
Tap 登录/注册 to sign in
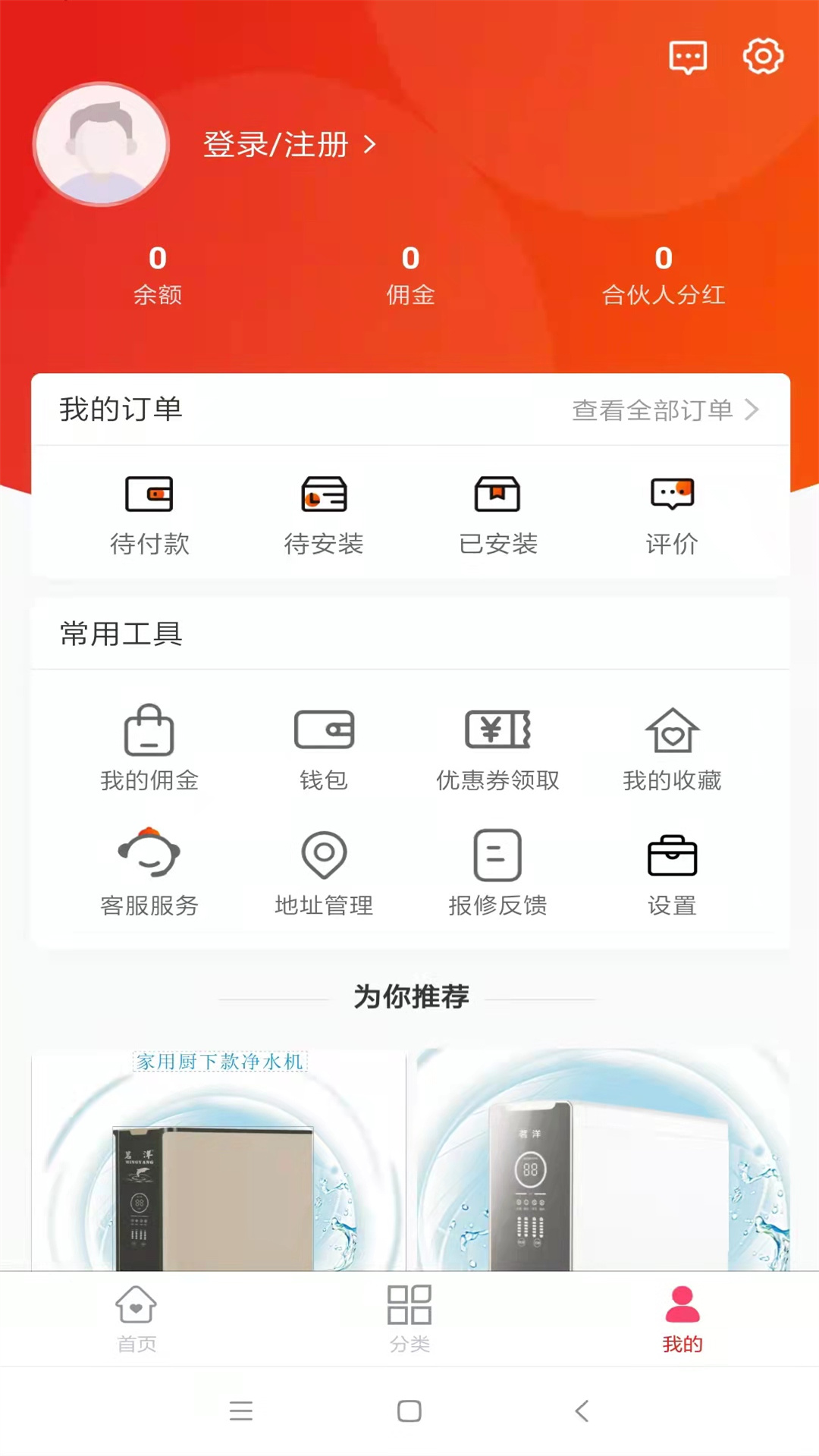tap(288, 144)
